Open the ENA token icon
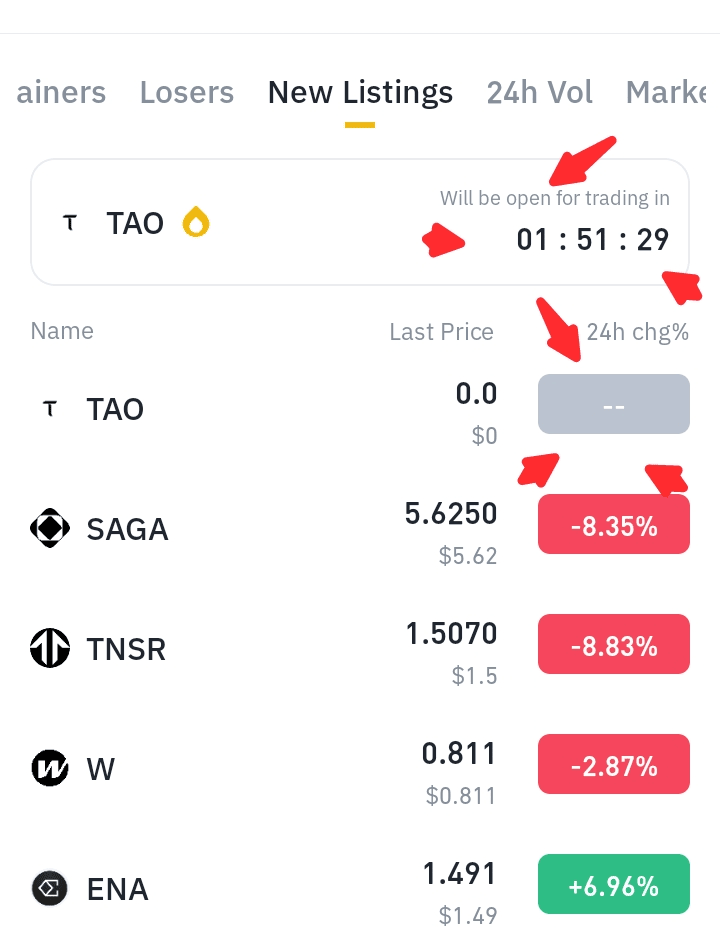This screenshot has width=720, height=947. point(50,888)
